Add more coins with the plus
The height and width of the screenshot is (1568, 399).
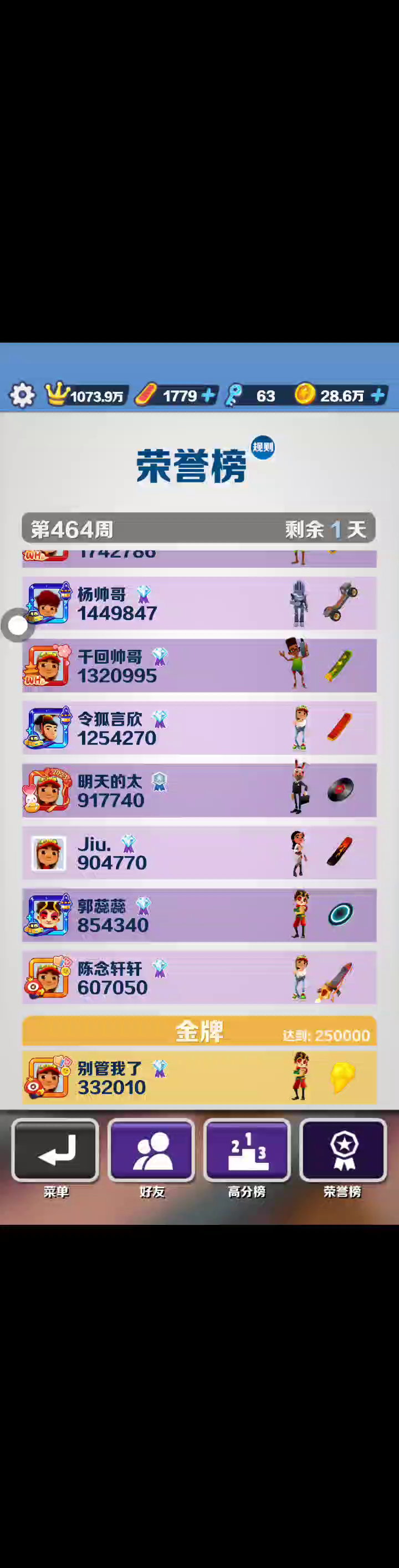click(x=378, y=396)
